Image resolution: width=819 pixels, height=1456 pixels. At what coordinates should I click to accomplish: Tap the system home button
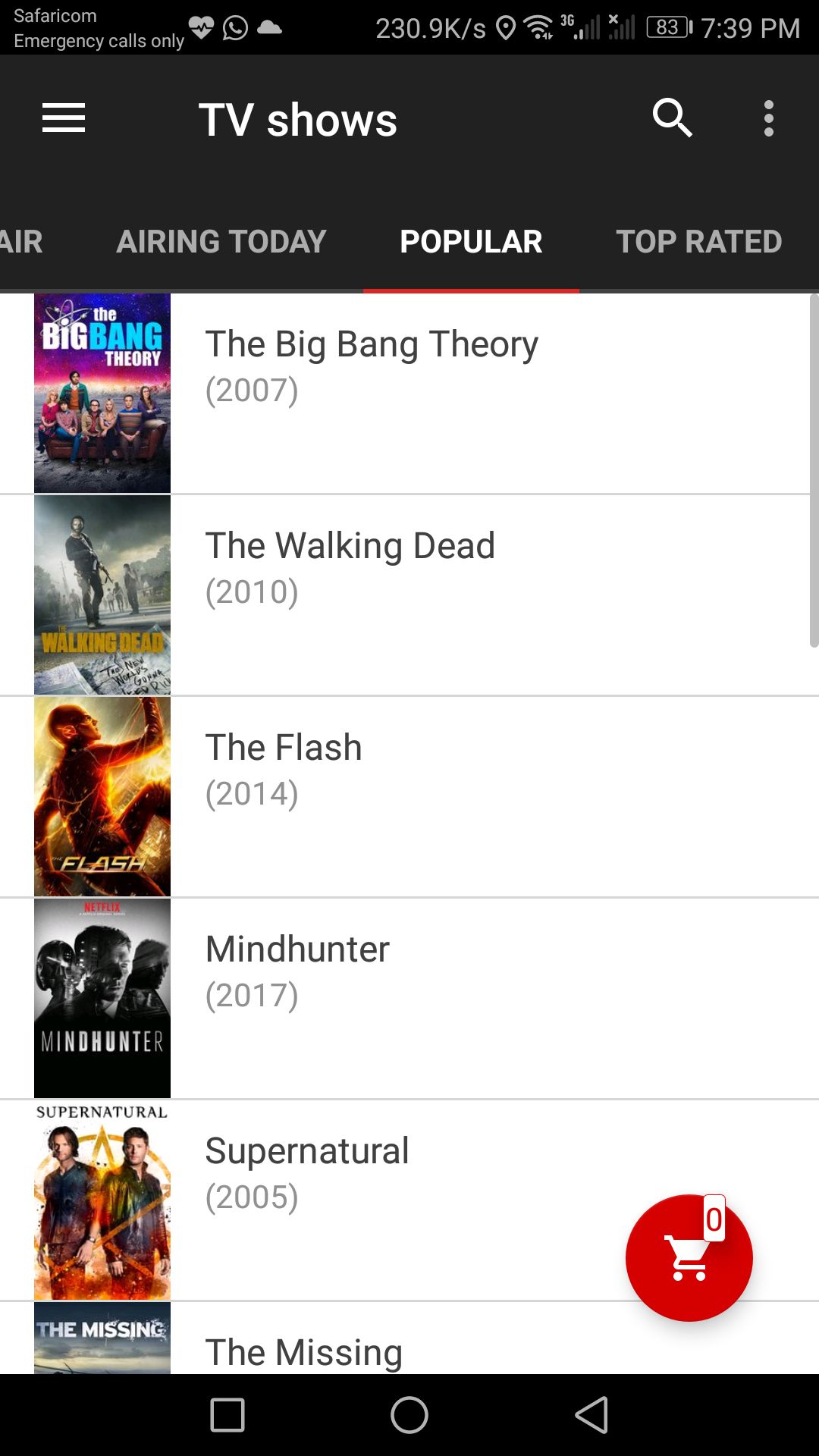click(409, 1415)
